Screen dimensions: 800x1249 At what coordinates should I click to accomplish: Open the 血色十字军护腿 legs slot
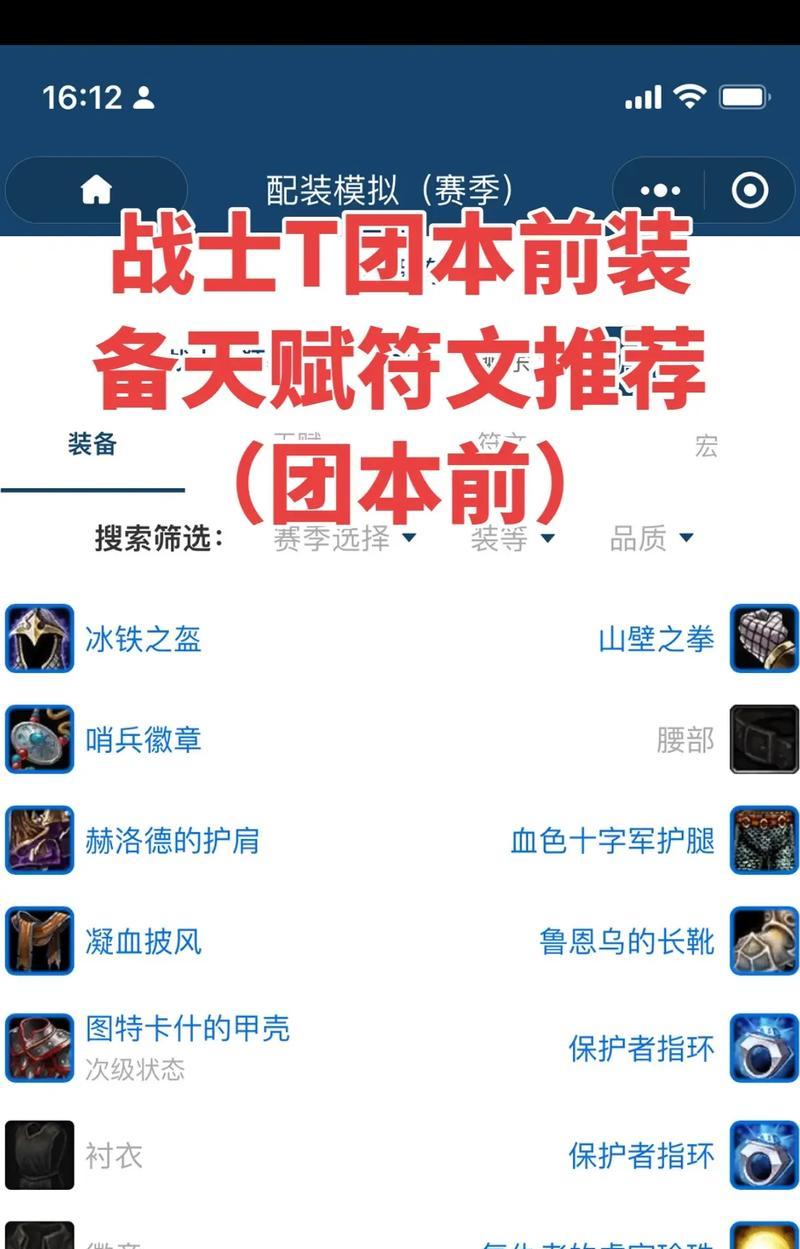612,840
